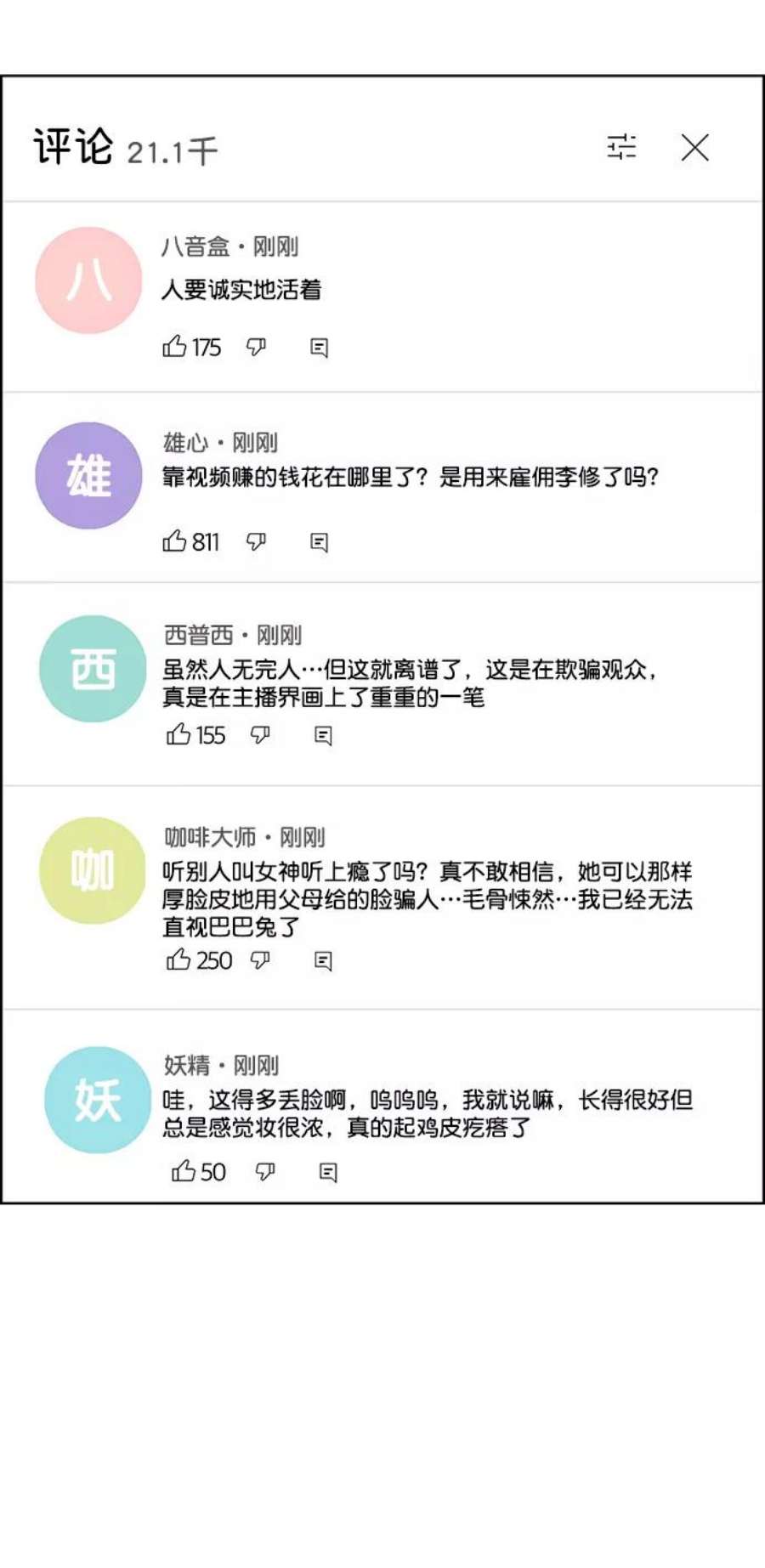Open the comment sort filter icon
The image size is (765, 1568).
point(623,149)
